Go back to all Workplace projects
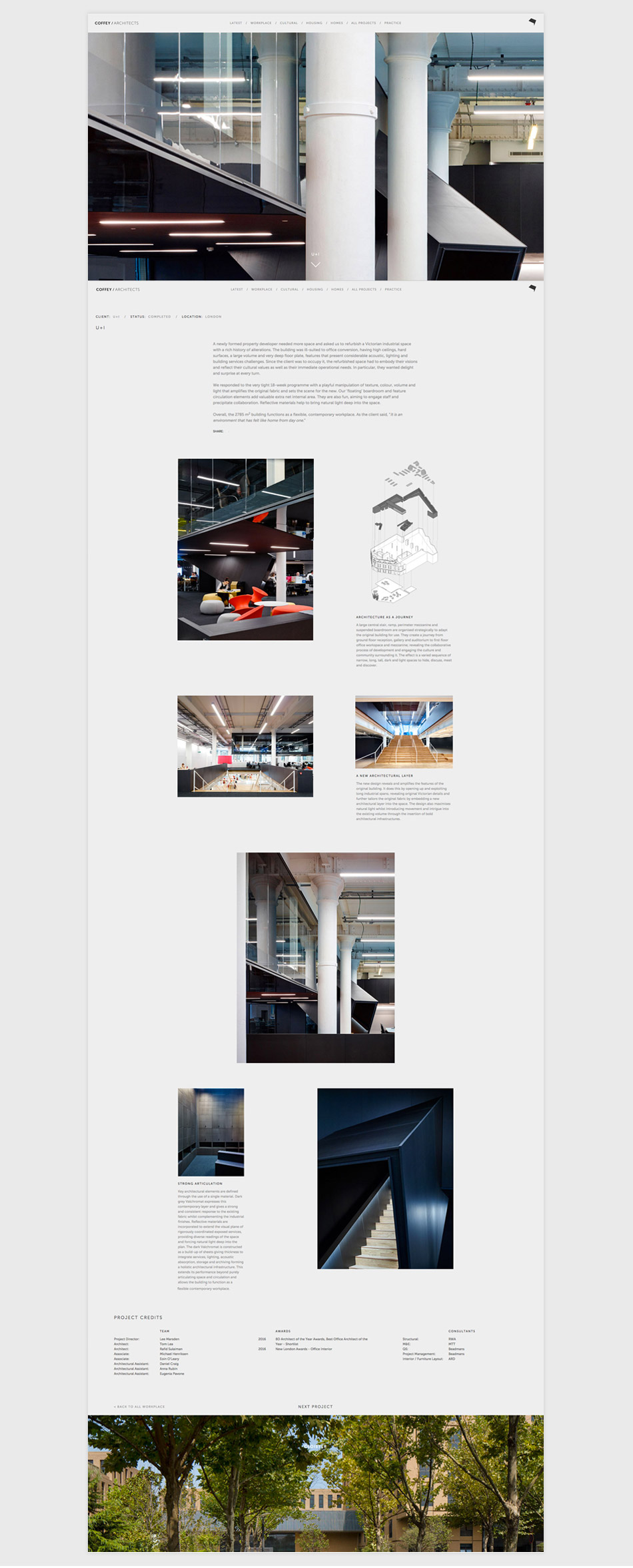Image resolution: width=633 pixels, height=1568 pixels. 139,1406
